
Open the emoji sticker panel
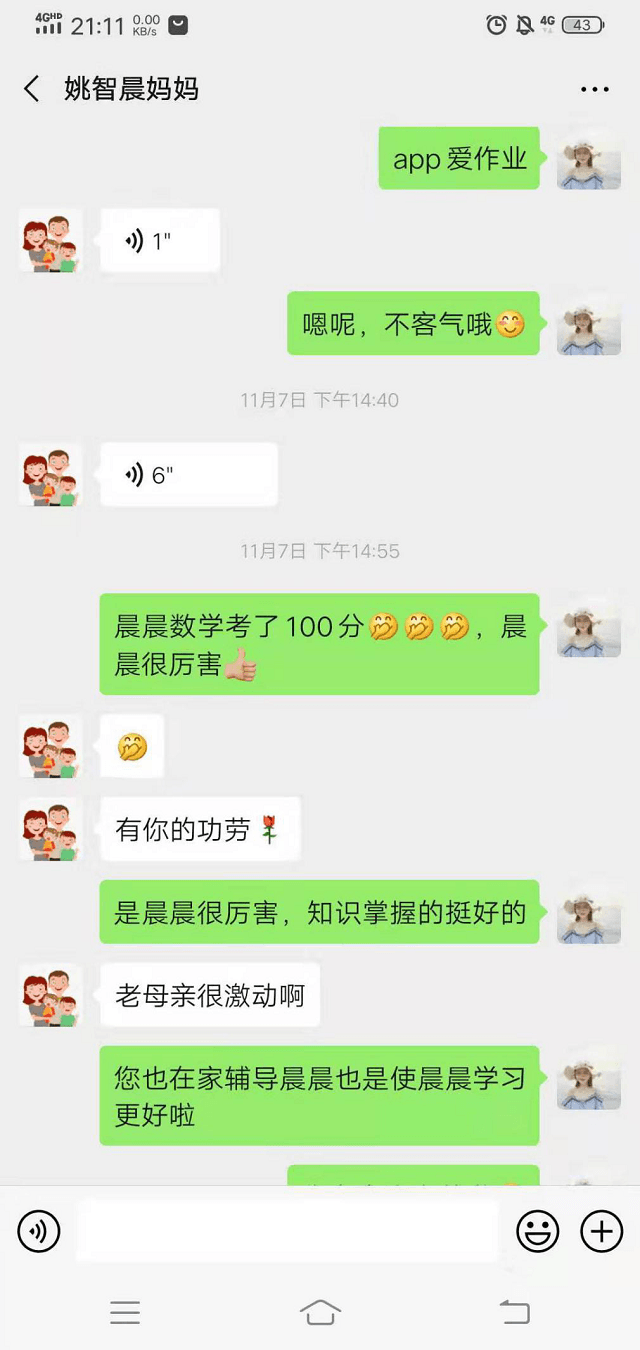[537, 1231]
